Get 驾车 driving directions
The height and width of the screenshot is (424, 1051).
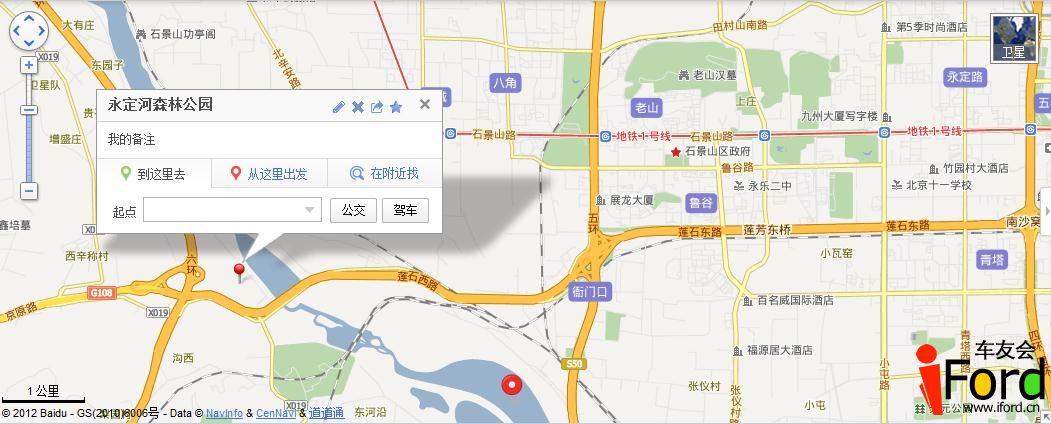[405, 210]
